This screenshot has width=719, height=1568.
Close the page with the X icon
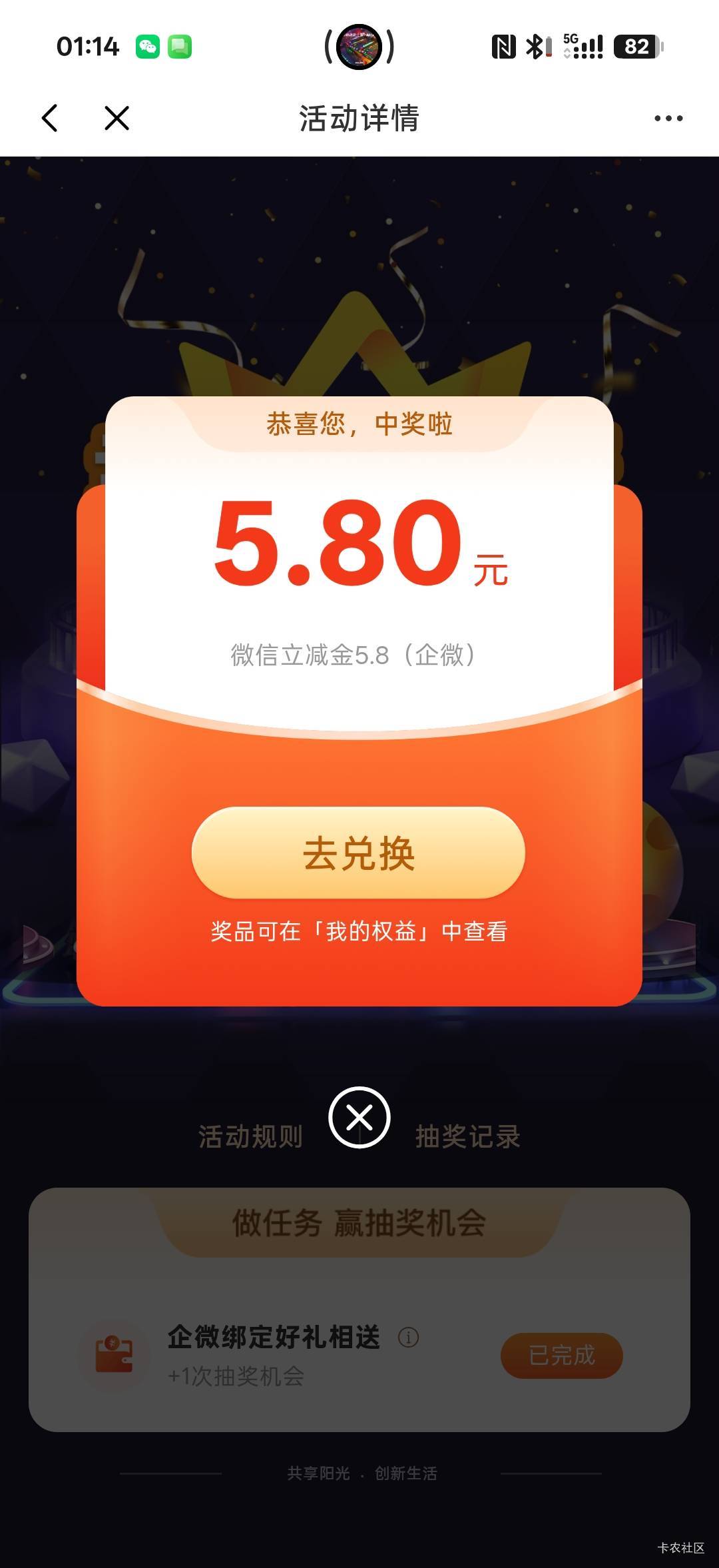117,118
